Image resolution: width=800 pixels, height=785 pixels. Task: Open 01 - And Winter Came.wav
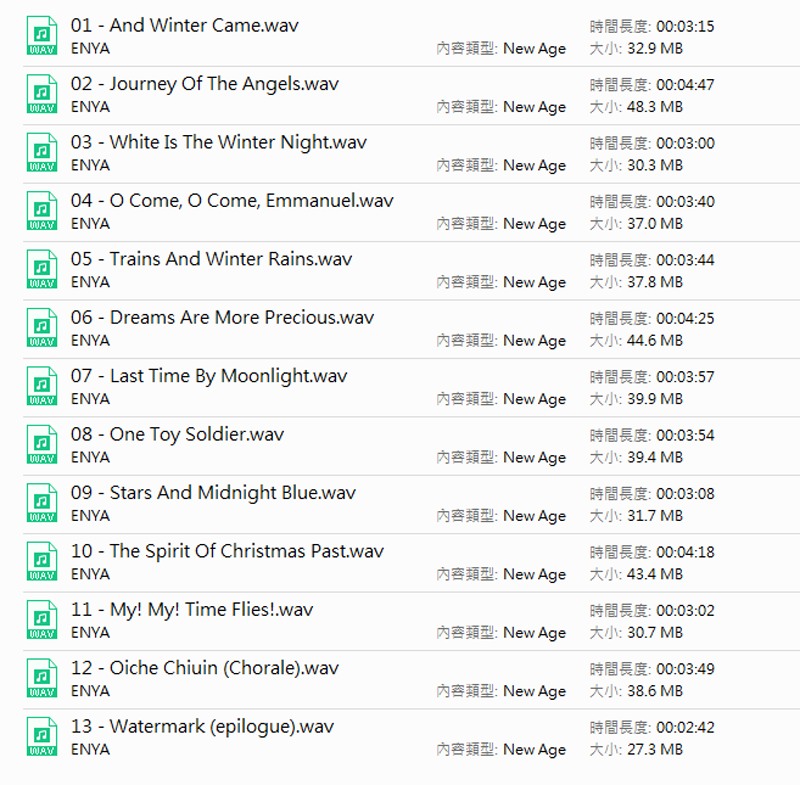(x=184, y=26)
